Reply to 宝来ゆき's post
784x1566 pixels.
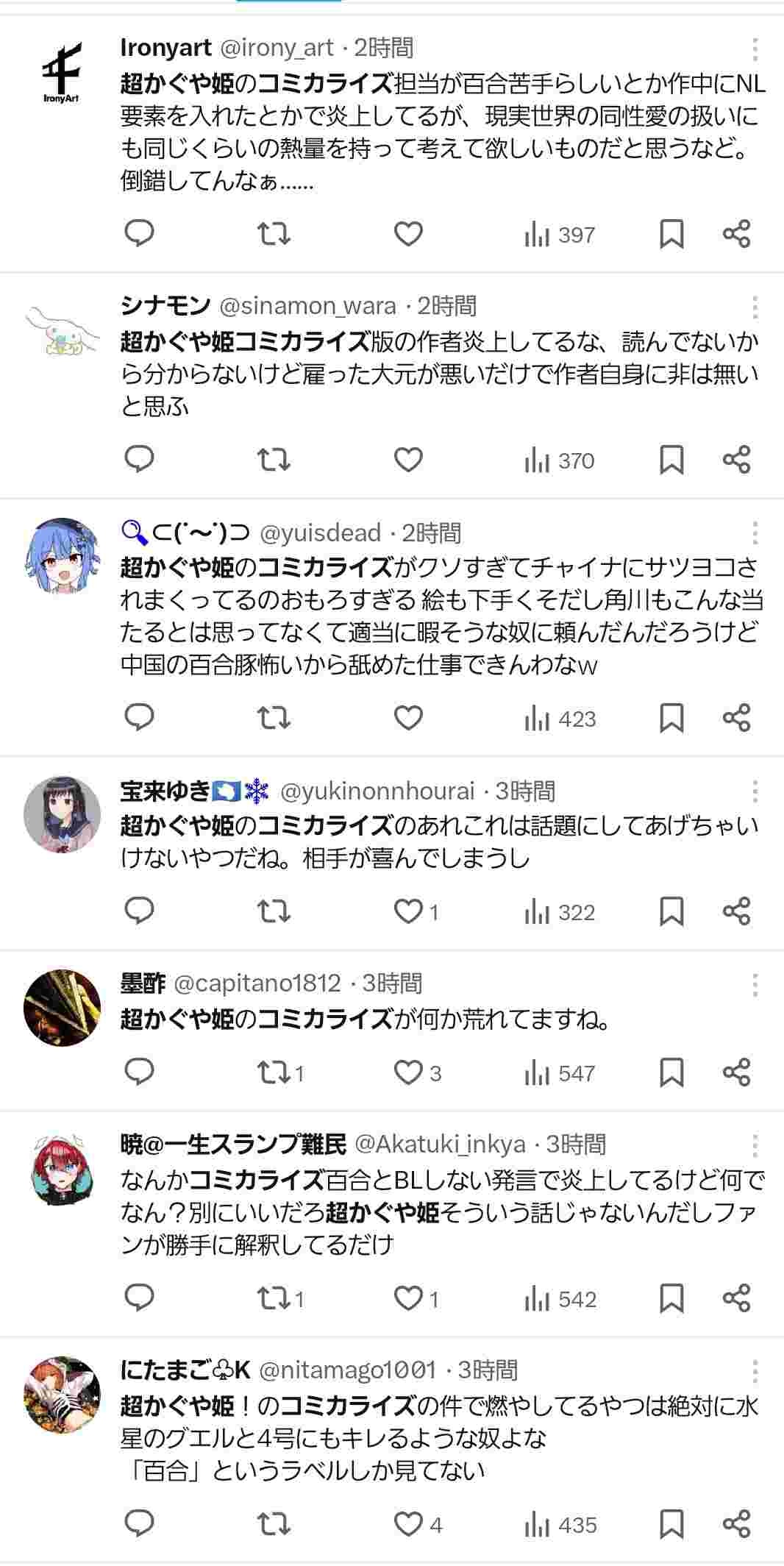139,911
